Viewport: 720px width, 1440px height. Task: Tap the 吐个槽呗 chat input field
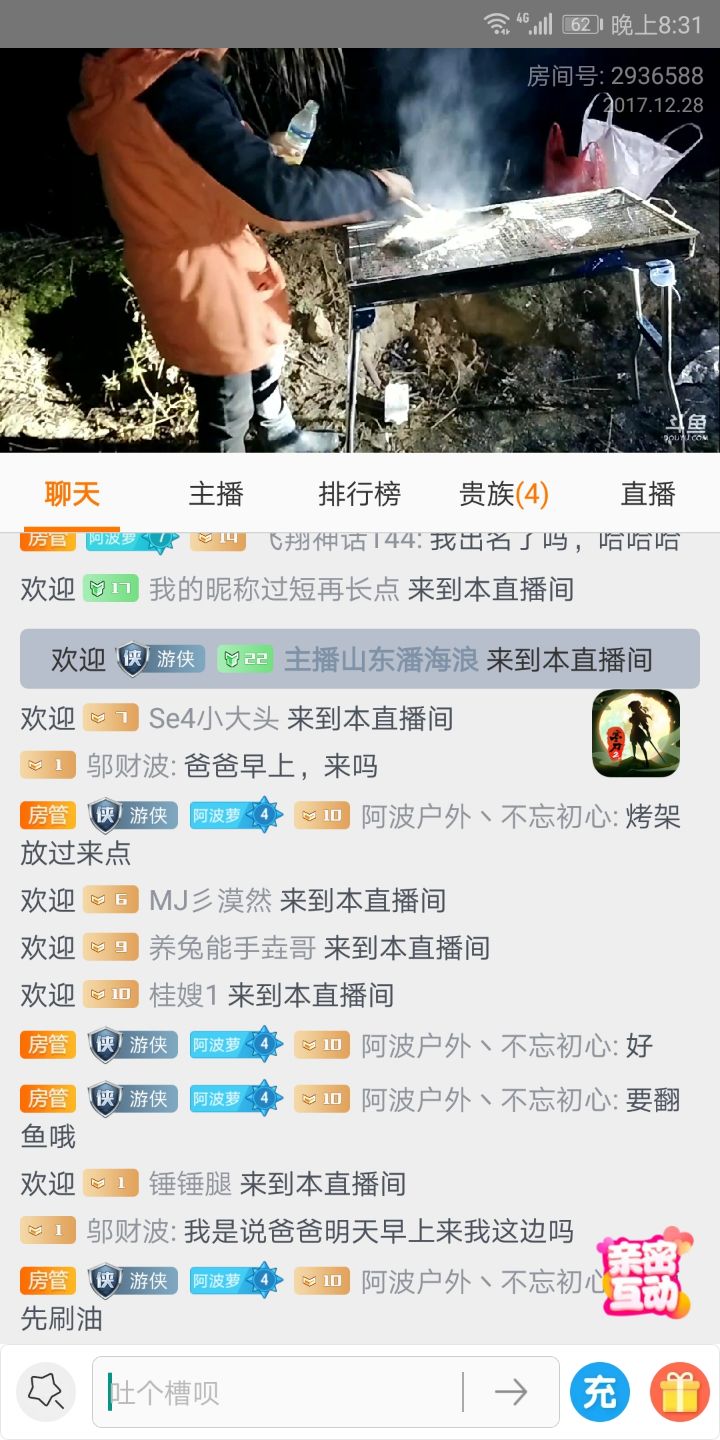click(x=285, y=1392)
